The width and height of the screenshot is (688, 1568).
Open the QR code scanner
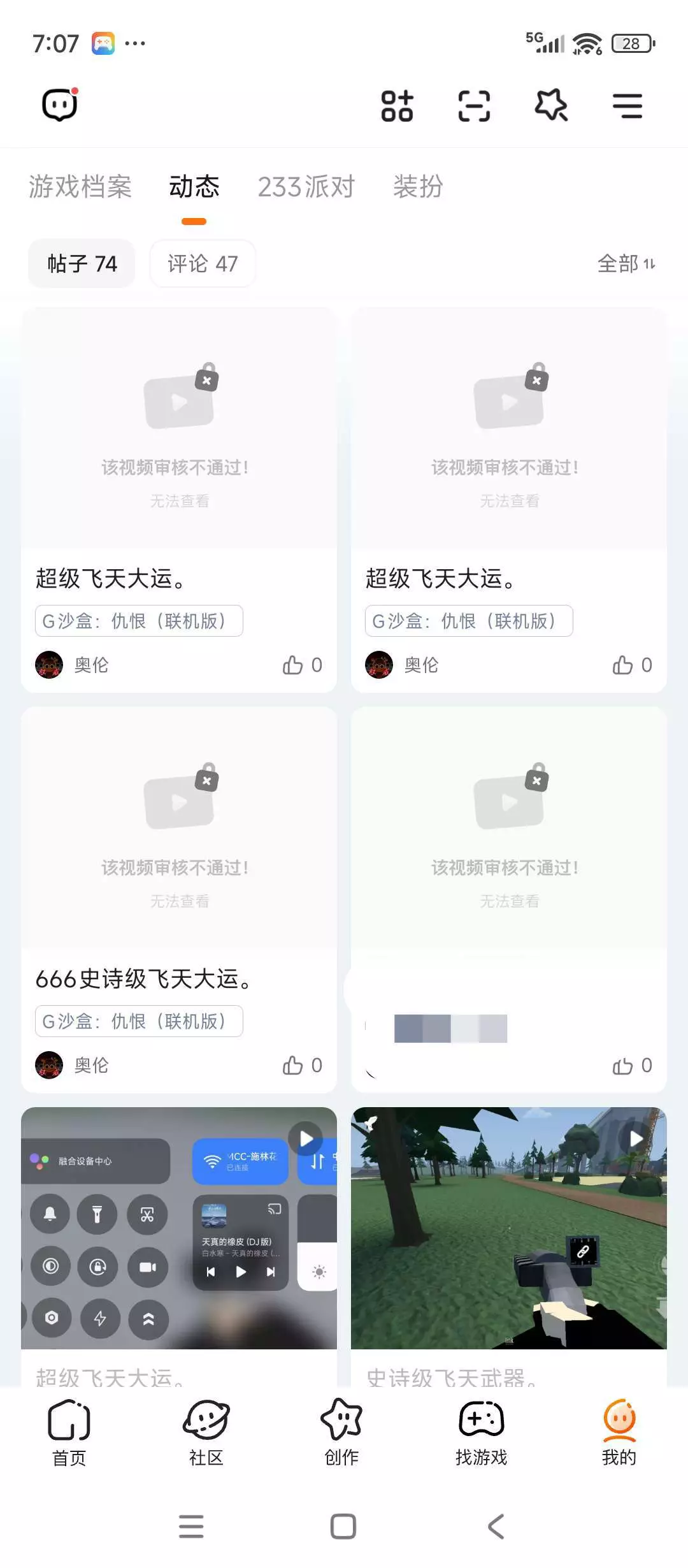(x=475, y=106)
